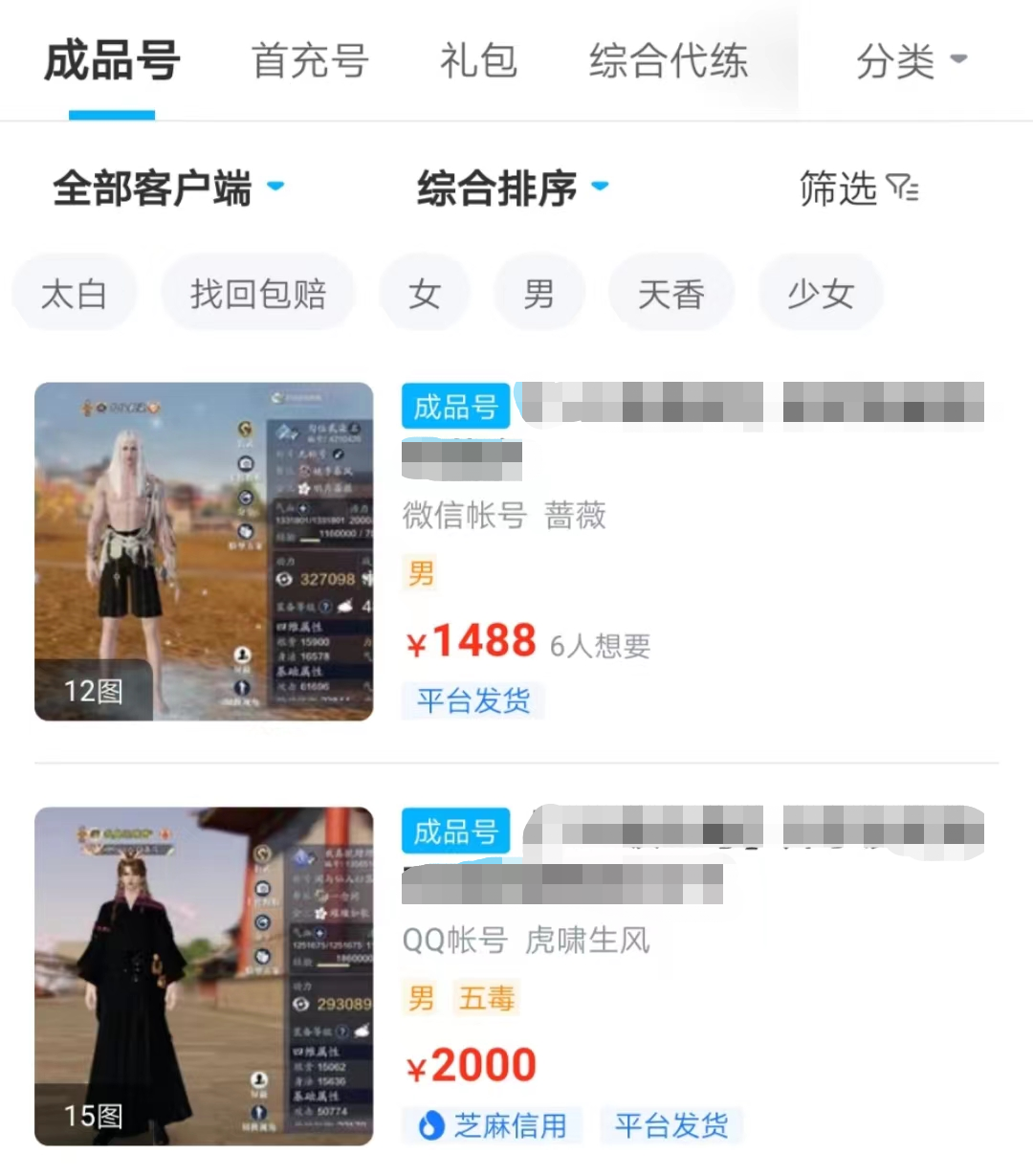The height and width of the screenshot is (1176, 1033).
Task: Switch to the 成品号 tab
Action: [x=112, y=61]
